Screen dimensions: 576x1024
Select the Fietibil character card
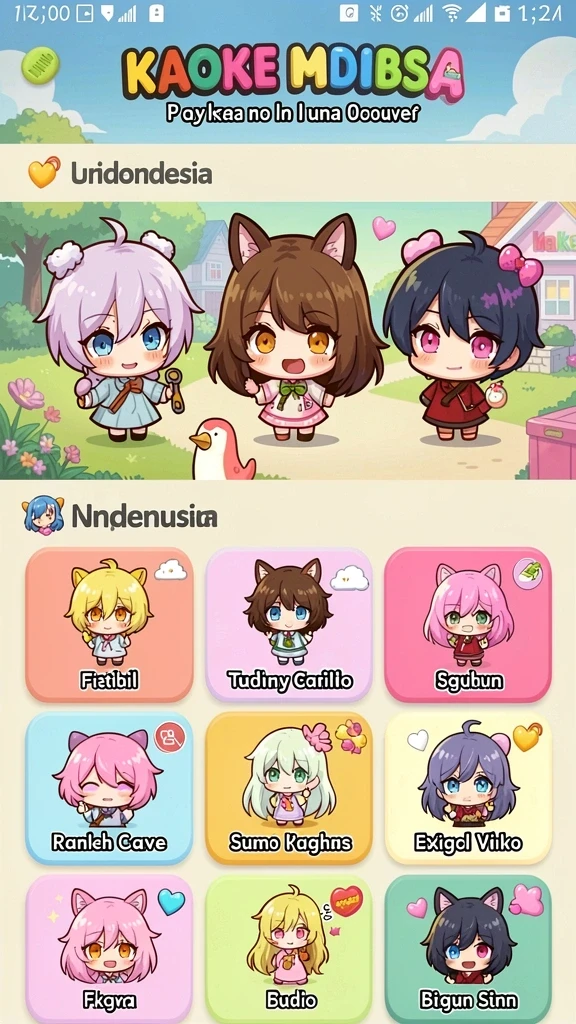click(x=110, y=625)
